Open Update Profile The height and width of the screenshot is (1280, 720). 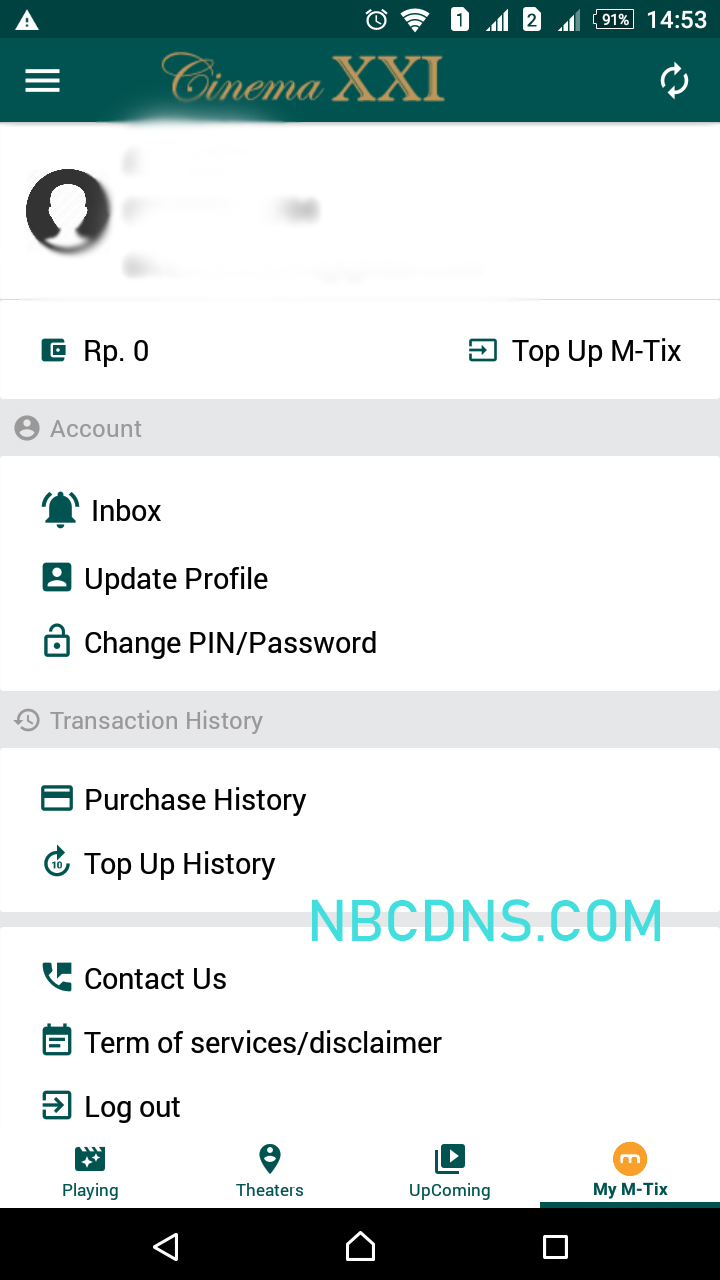[175, 579]
